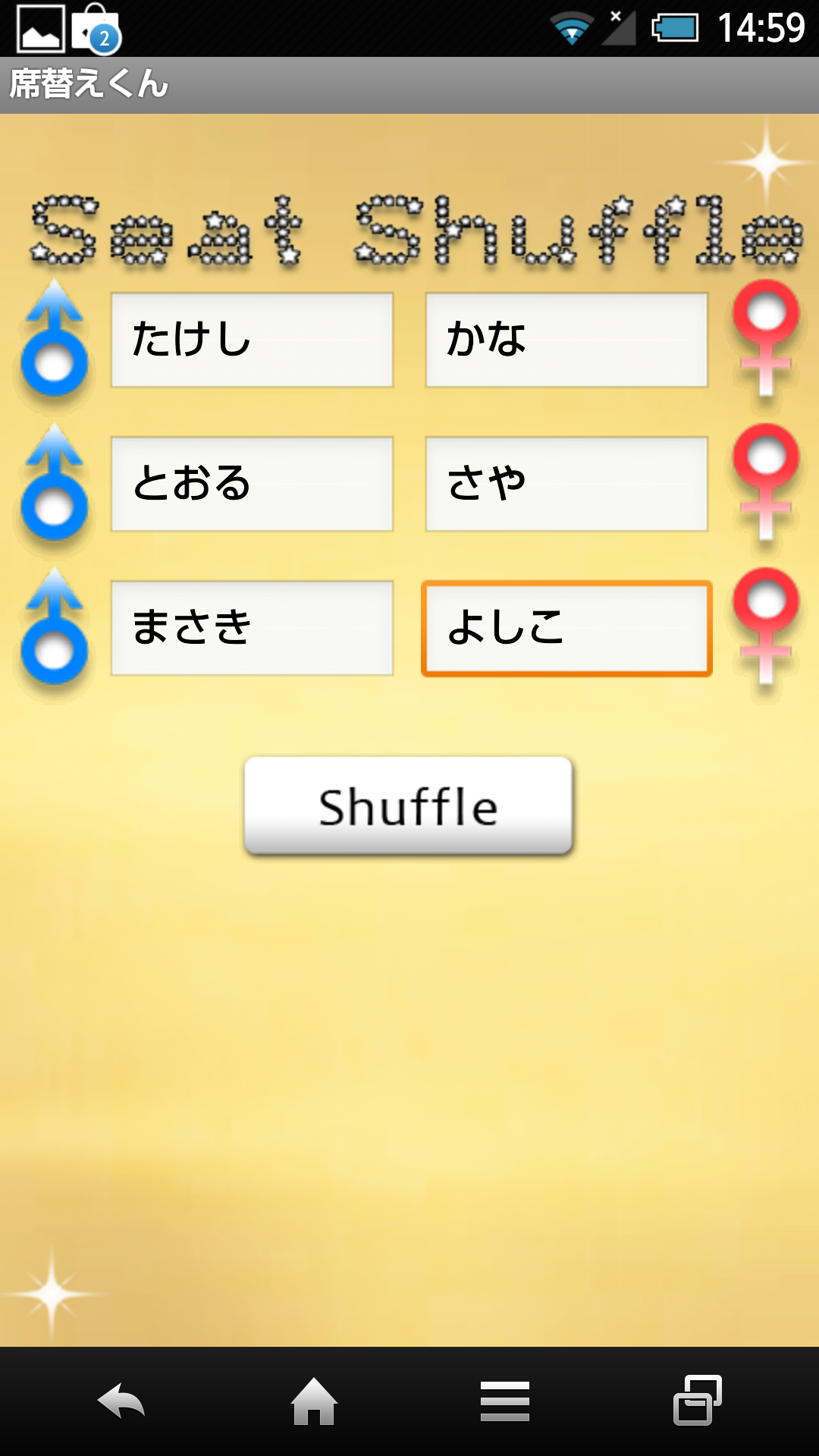Edit the name field たけし

click(252, 340)
